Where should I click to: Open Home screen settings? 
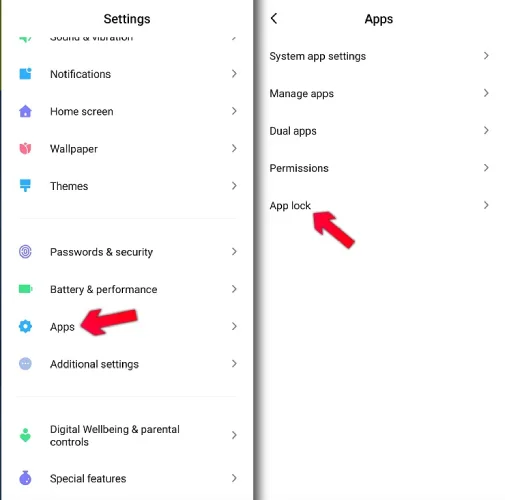(x=127, y=111)
